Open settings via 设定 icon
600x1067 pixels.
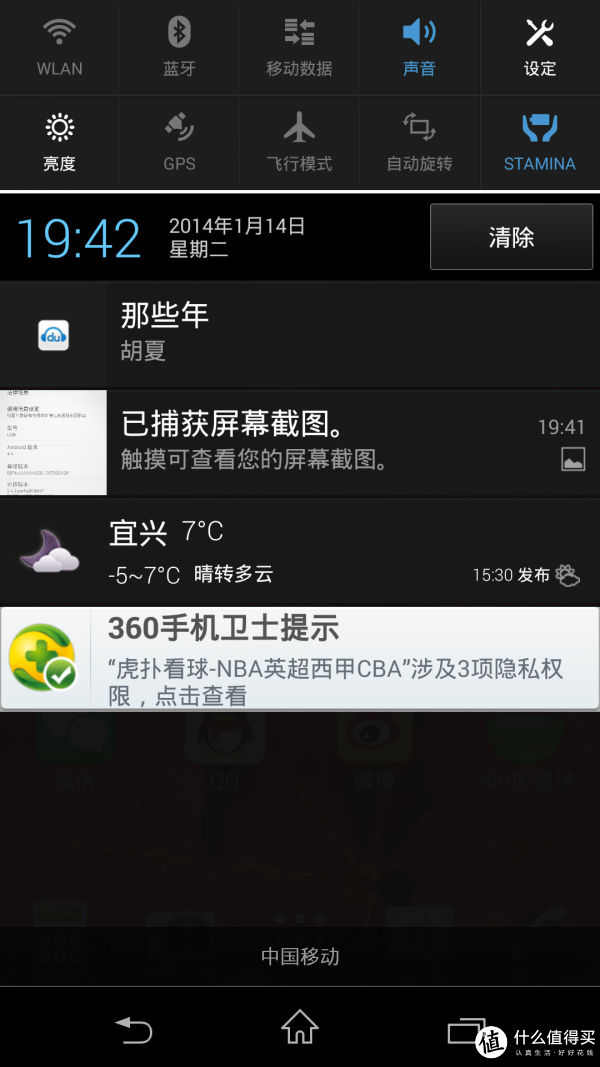click(x=539, y=47)
